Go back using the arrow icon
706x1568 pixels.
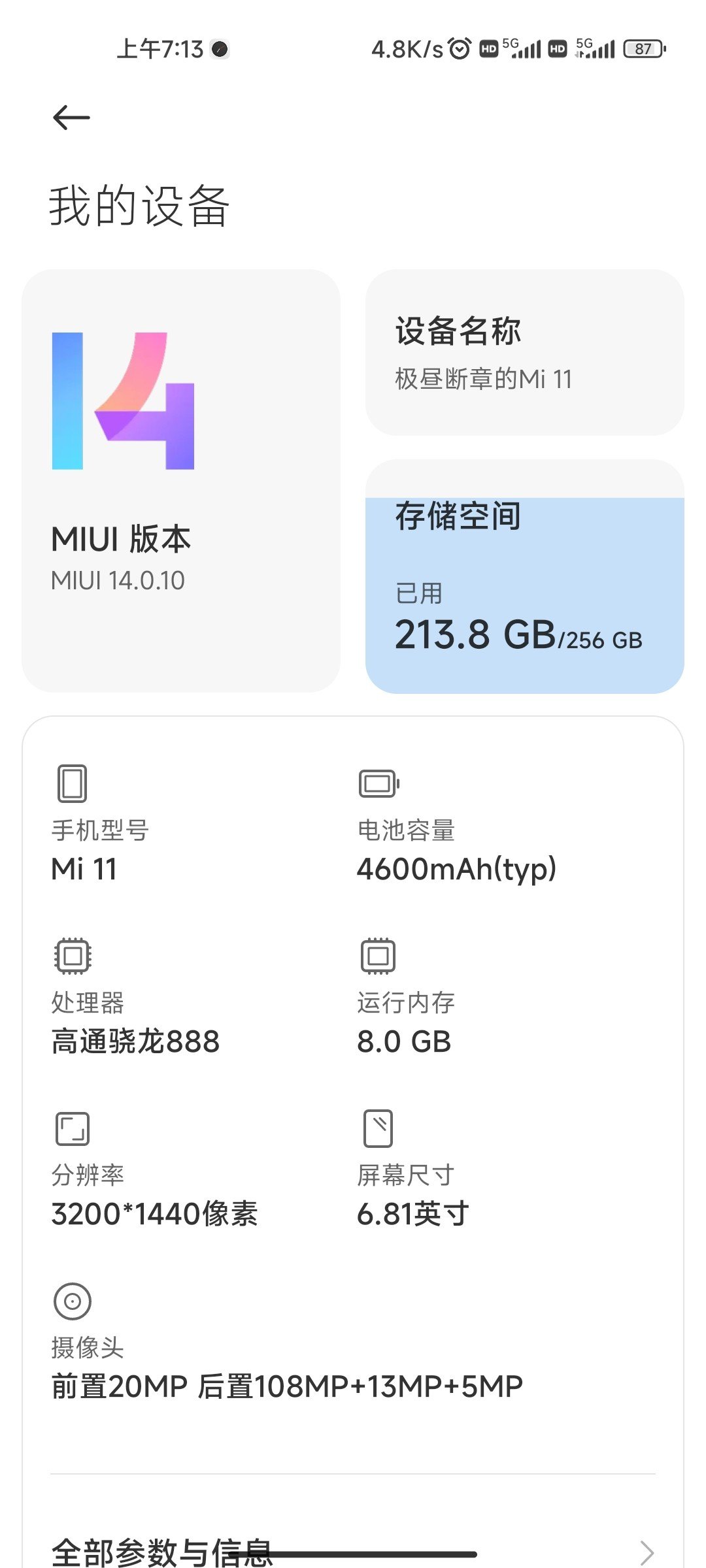71,118
